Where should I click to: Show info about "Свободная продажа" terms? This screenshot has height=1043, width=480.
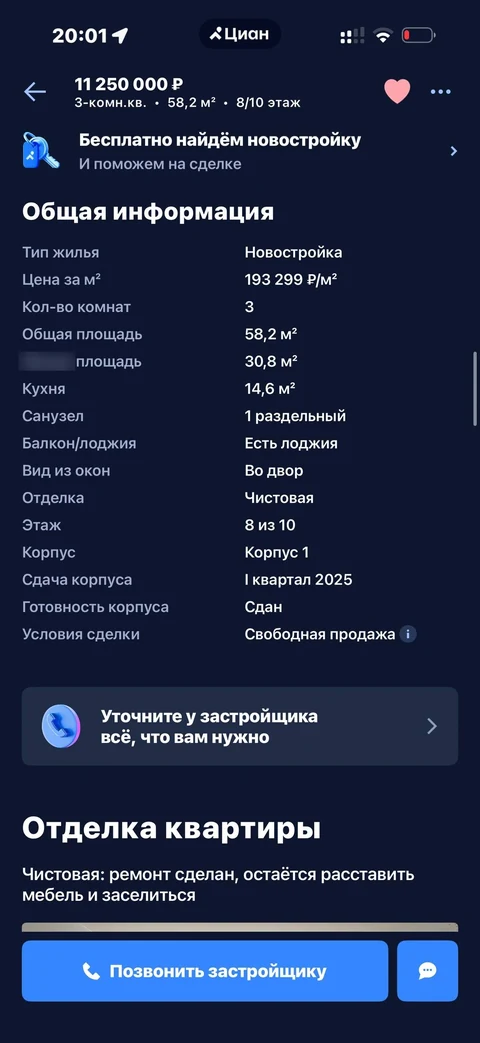tap(408, 635)
